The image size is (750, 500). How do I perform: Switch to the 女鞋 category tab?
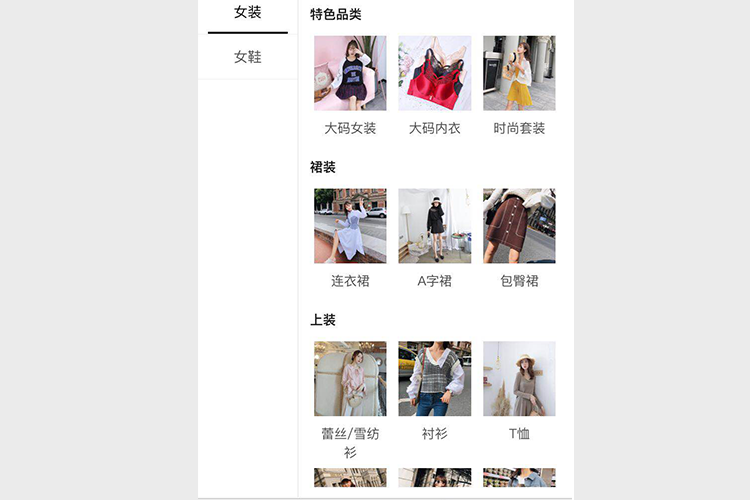[247, 57]
